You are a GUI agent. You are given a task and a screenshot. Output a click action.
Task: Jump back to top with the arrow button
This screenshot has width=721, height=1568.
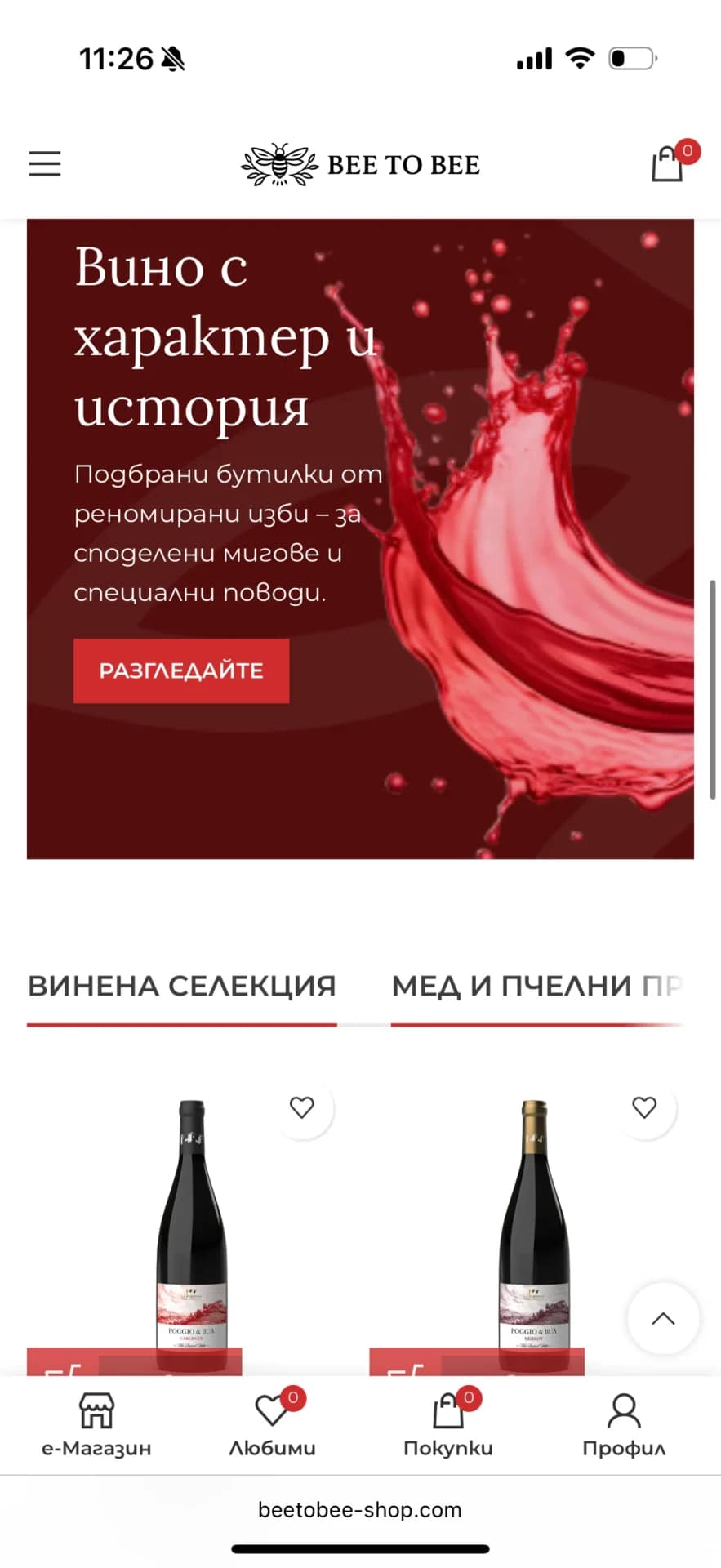663,1318
